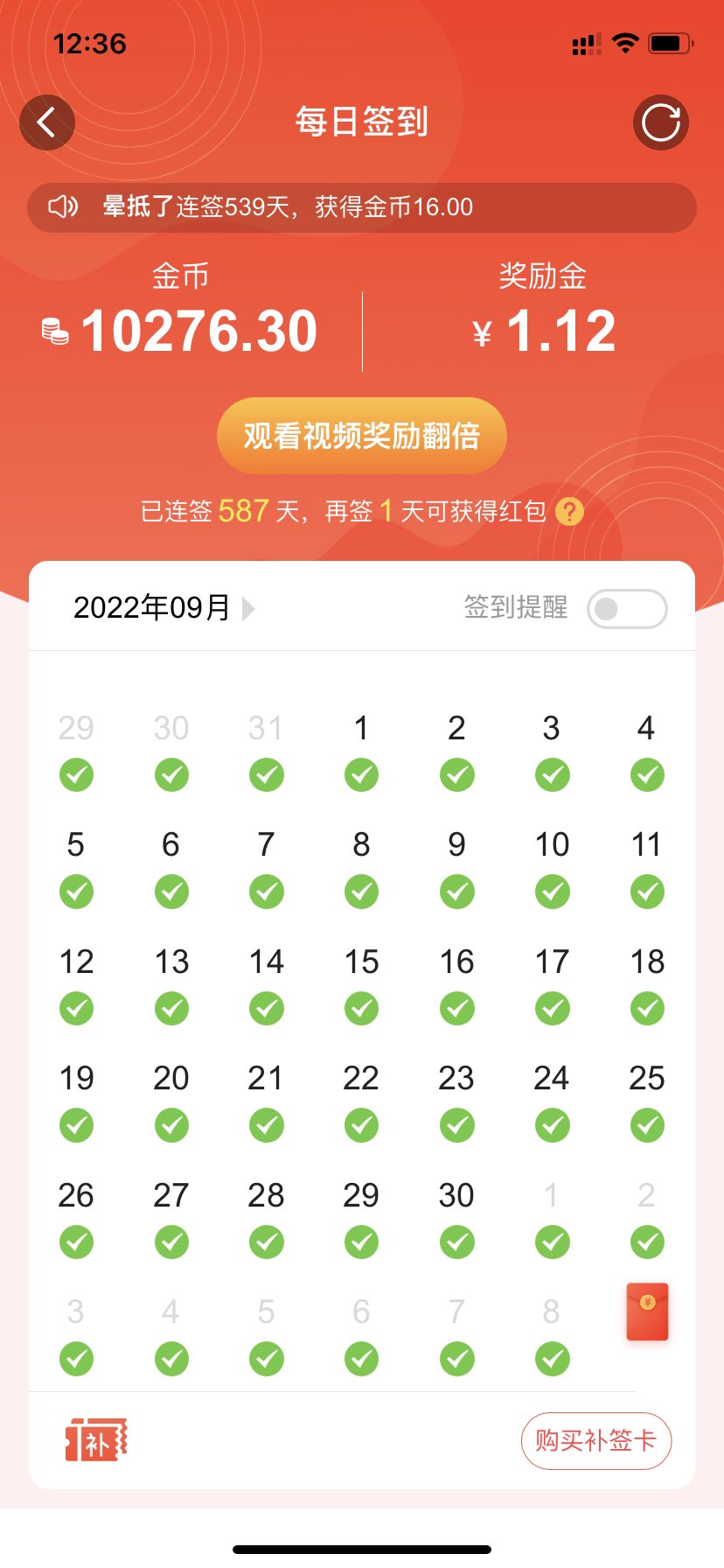This screenshot has width=724, height=1568.
Task: Tap 购买补签卡 to buy make-up cards
Action: click(595, 1440)
